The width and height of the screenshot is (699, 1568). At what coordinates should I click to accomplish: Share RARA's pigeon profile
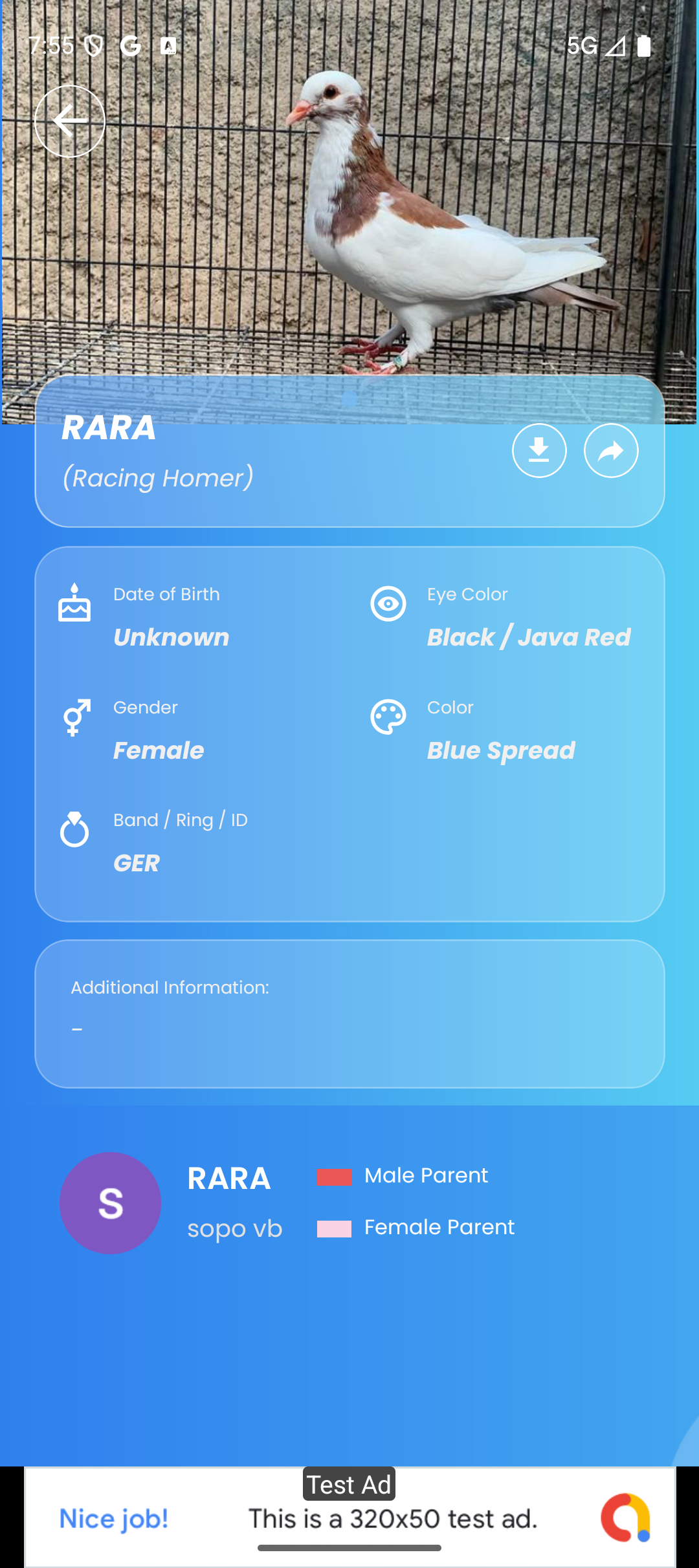(611, 451)
